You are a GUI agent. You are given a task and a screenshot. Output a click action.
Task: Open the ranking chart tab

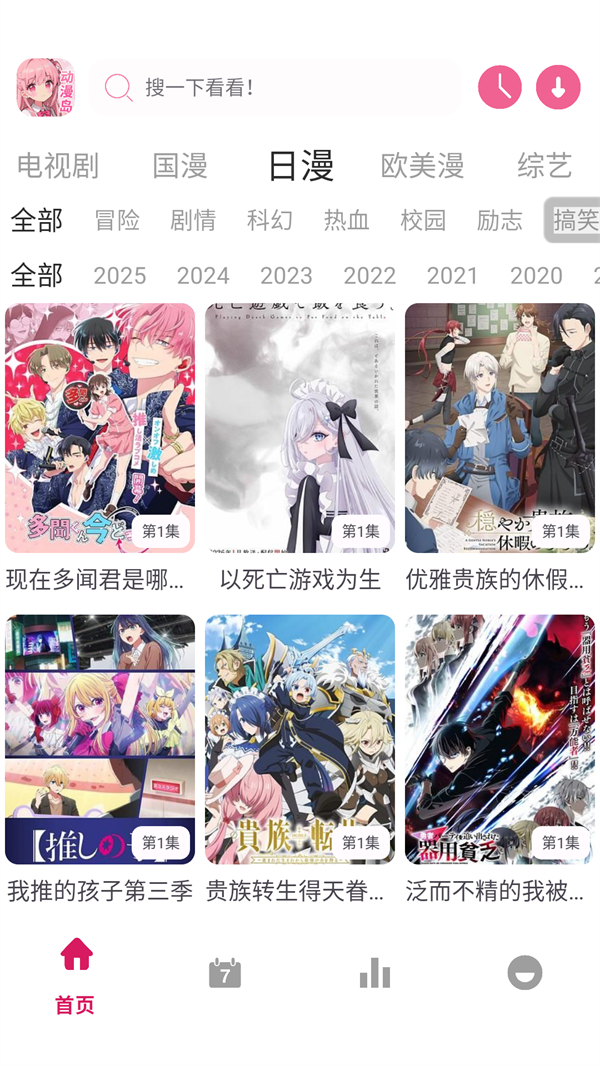pos(375,973)
